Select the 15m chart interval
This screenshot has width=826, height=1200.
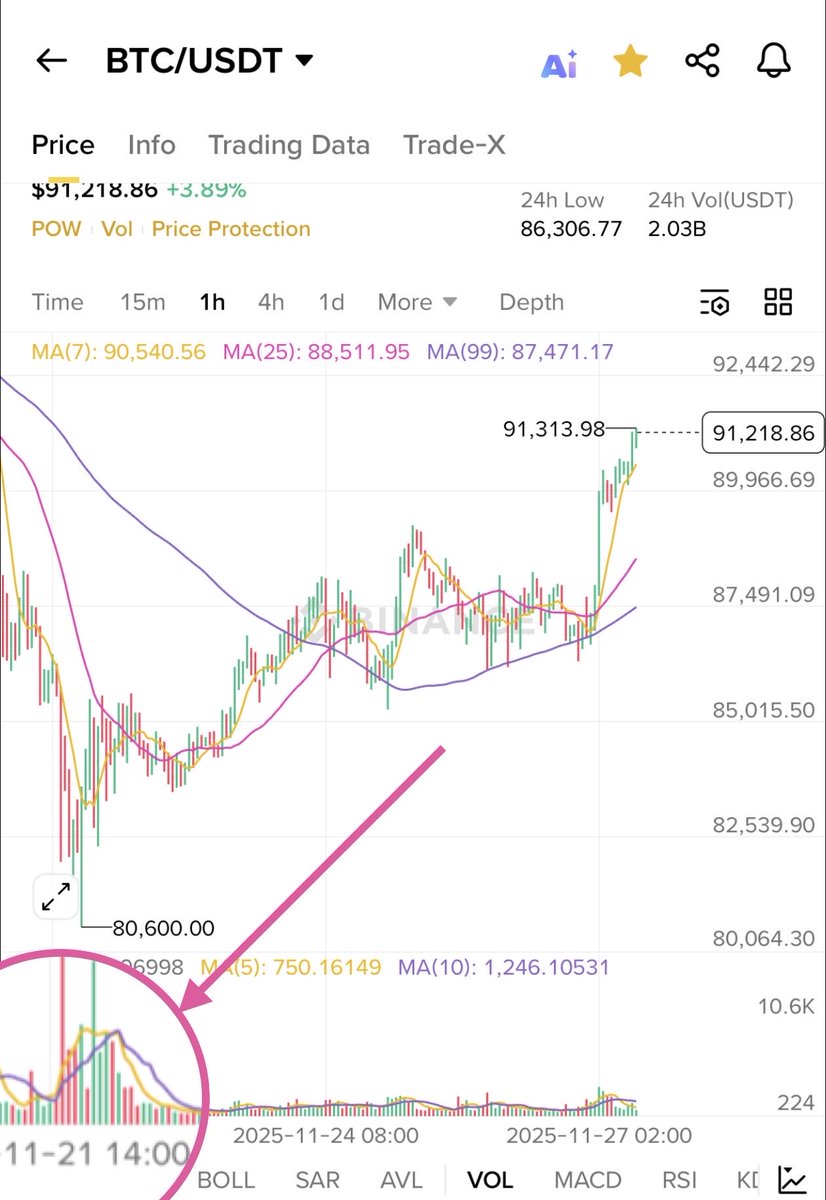pos(142,302)
